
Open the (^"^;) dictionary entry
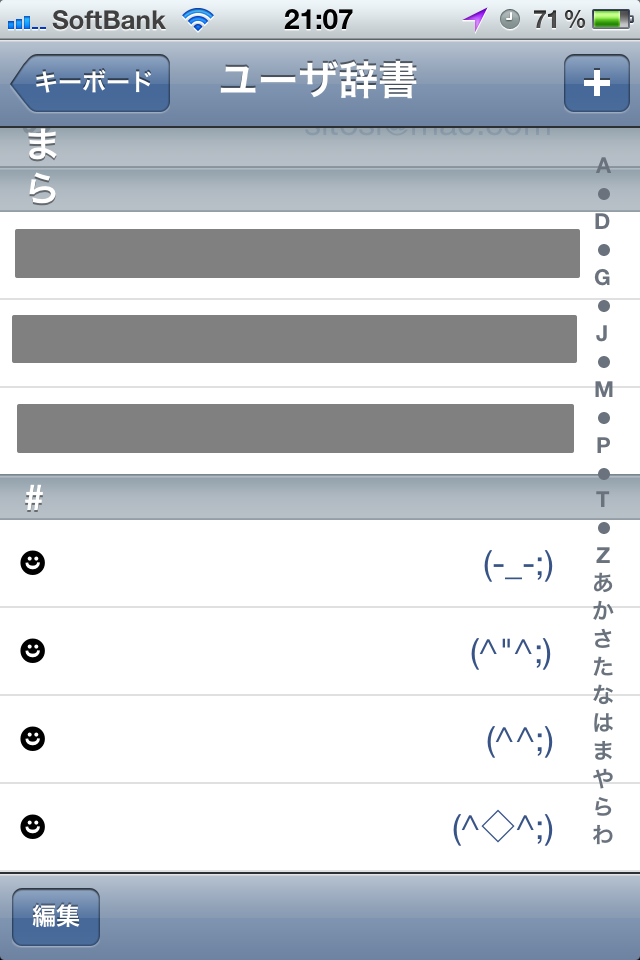click(290, 652)
